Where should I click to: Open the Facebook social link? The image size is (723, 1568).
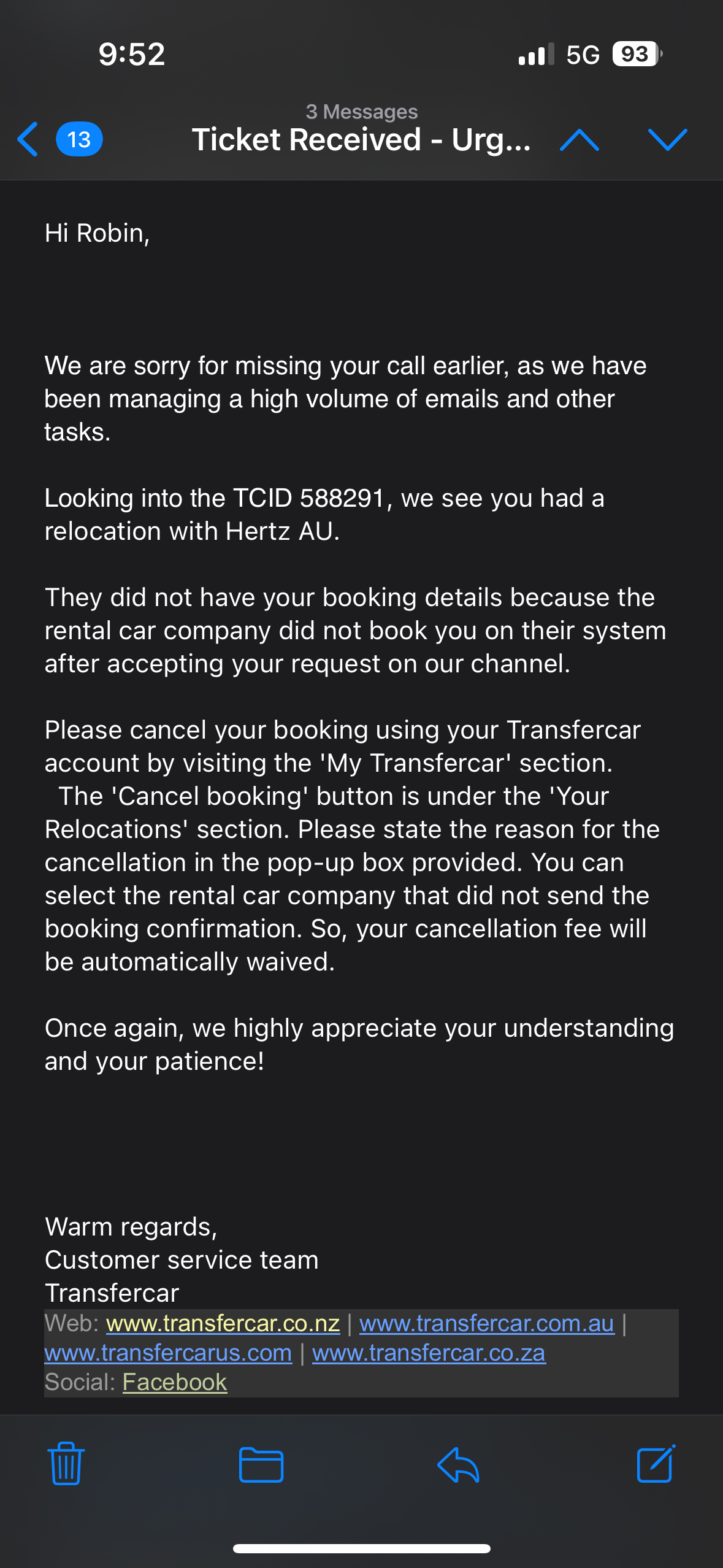pyautogui.click(x=175, y=1382)
